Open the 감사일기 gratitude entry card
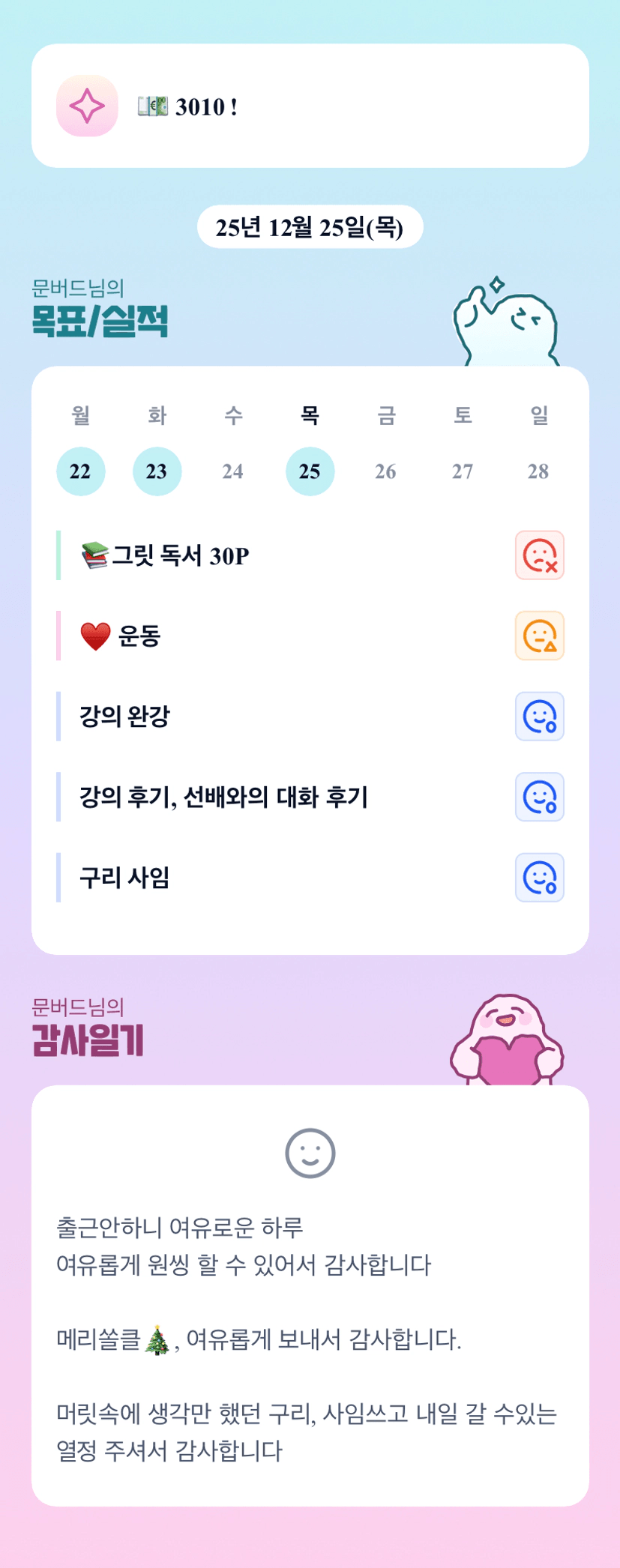The height and width of the screenshot is (1568, 620). pyautogui.click(x=310, y=1296)
